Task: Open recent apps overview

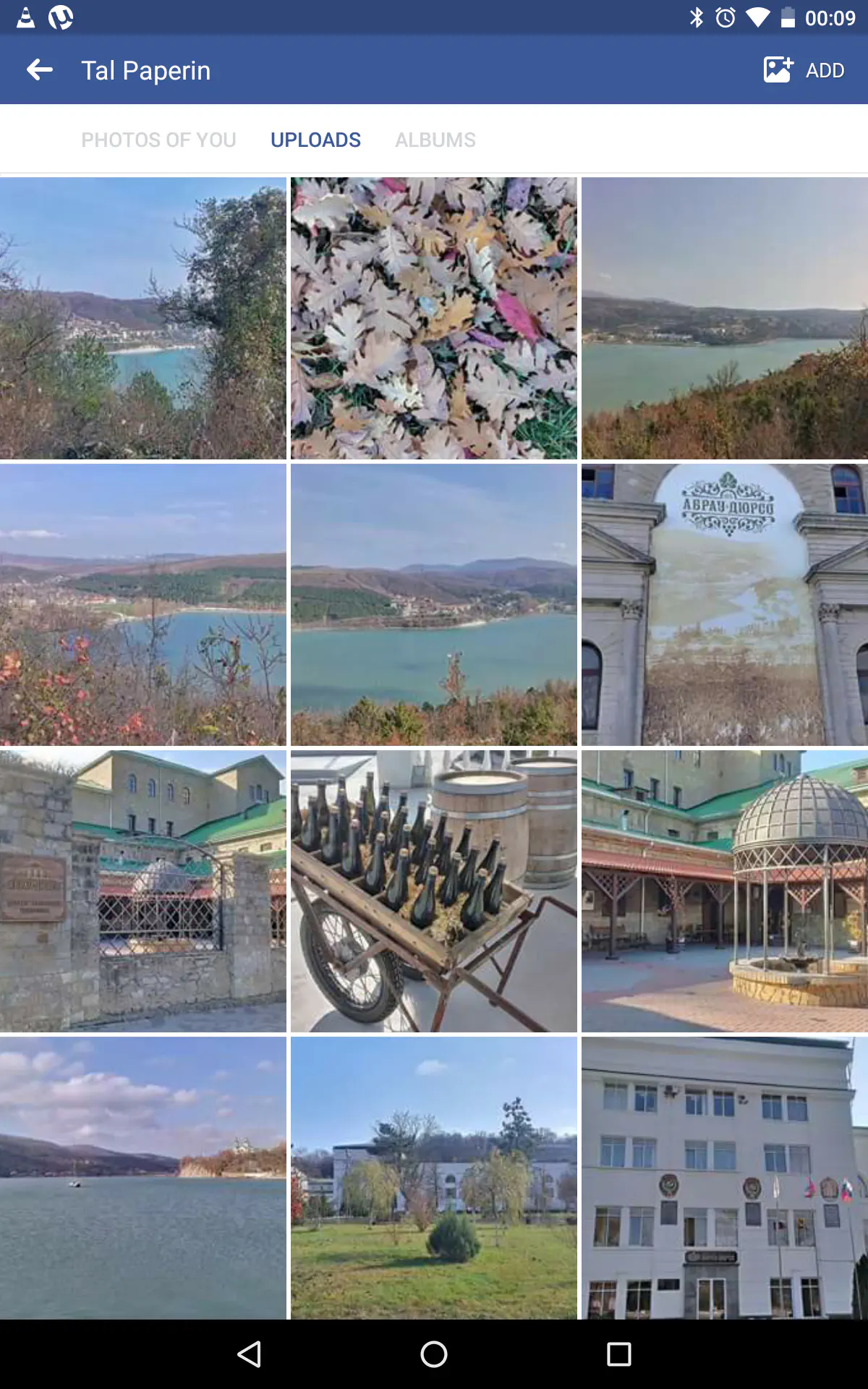Action: 618,1354
